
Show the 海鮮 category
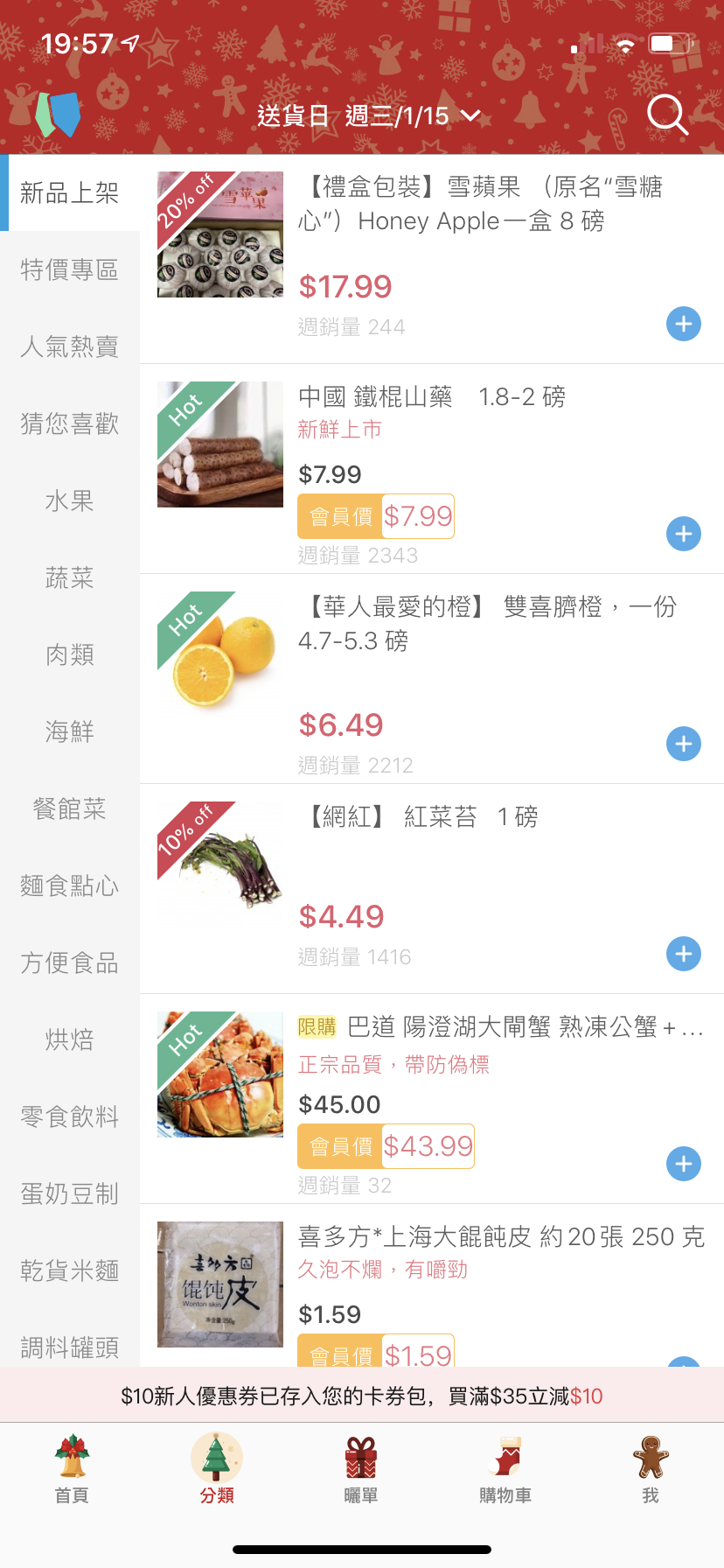coord(70,731)
